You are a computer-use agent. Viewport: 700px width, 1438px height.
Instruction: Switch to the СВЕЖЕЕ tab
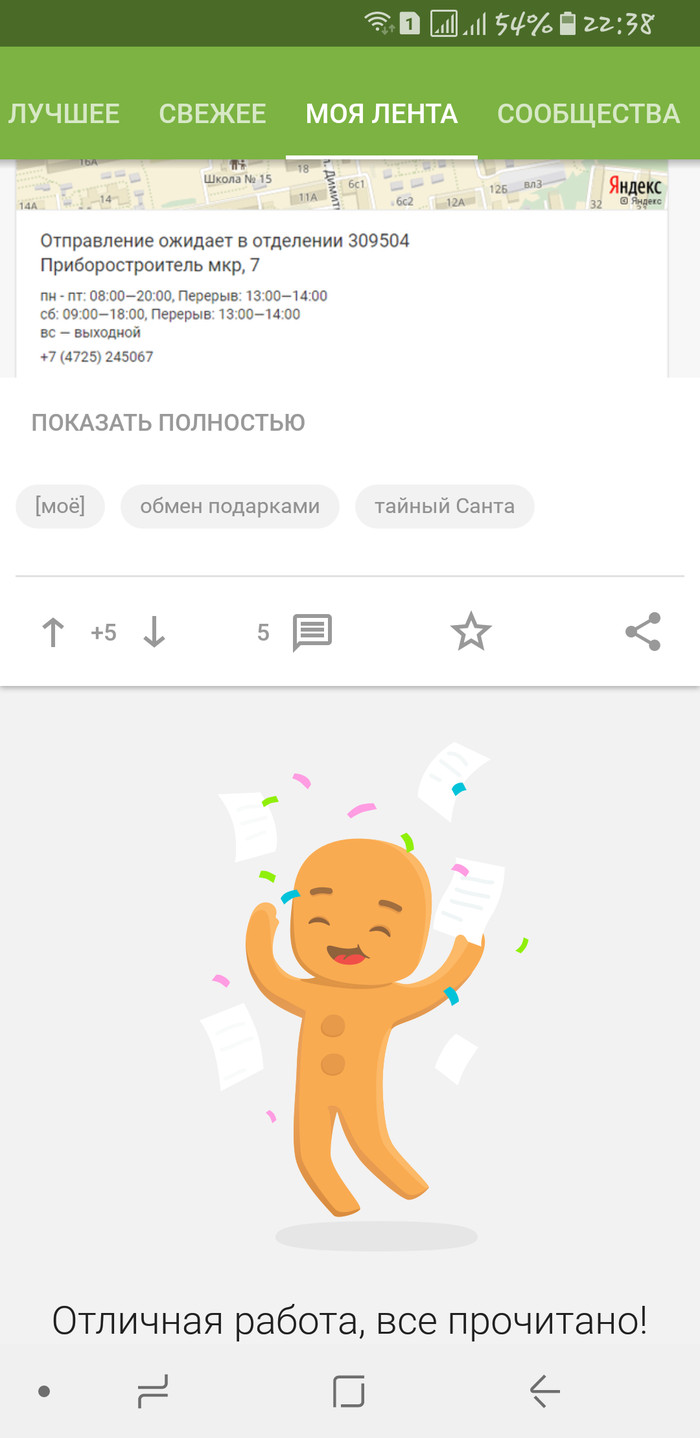pyautogui.click(x=212, y=114)
